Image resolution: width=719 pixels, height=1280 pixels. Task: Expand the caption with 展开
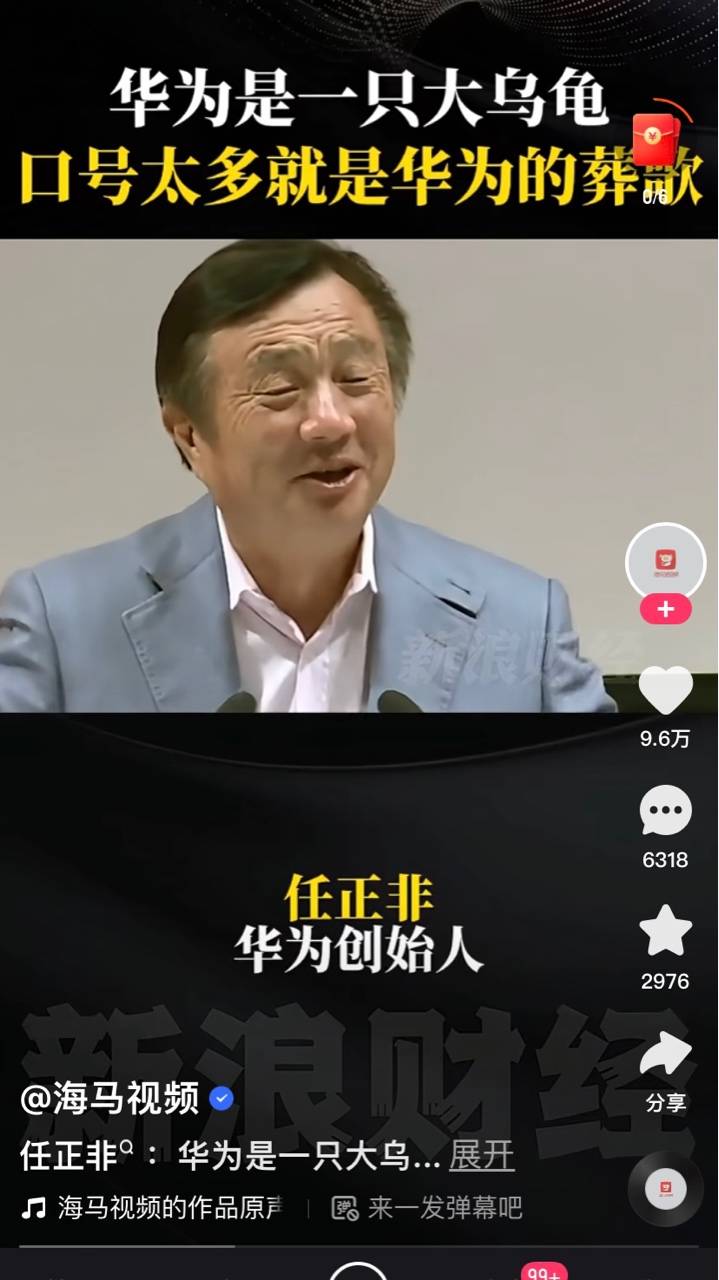[x=481, y=1156]
